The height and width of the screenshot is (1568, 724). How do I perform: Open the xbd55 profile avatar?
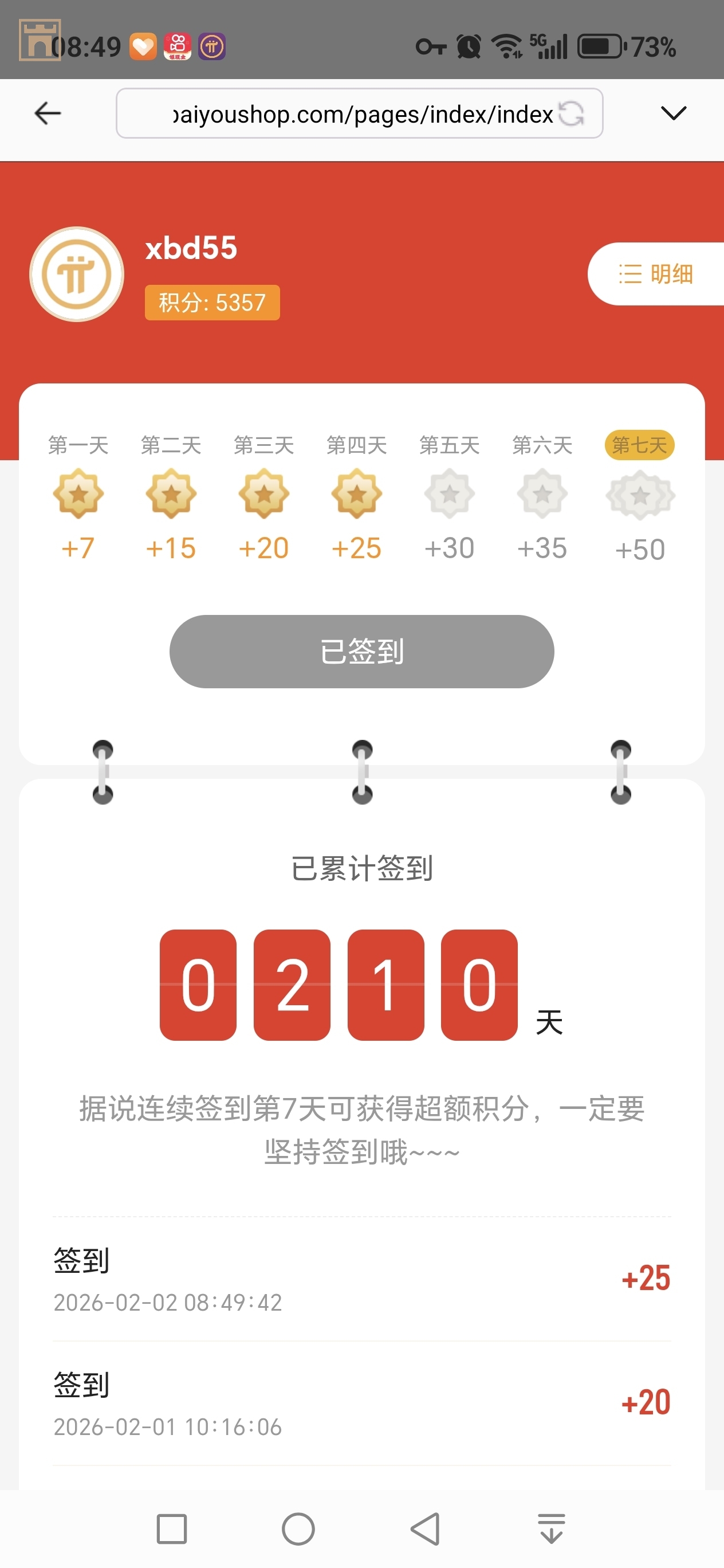point(77,275)
